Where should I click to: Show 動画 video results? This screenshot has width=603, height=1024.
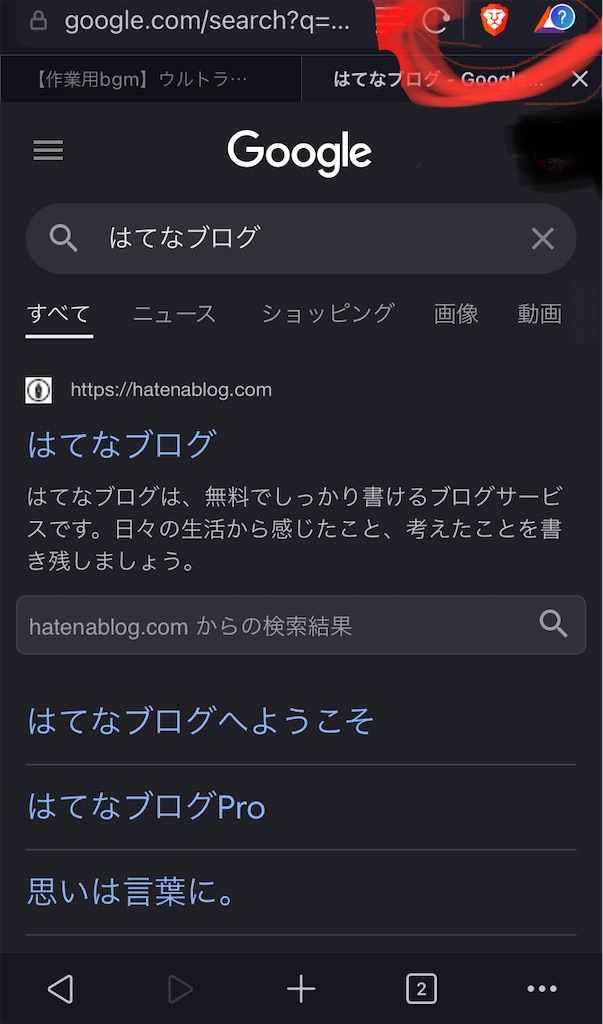point(539,314)
